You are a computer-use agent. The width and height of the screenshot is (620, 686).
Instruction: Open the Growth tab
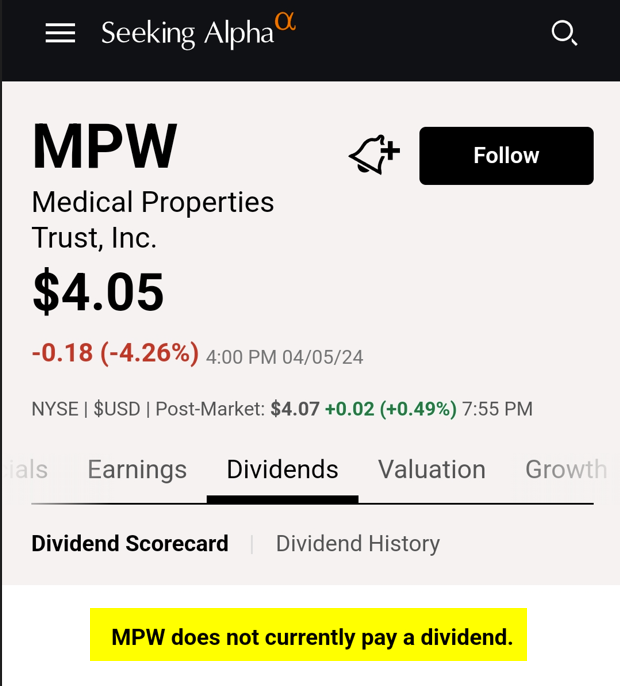click(x=565, y=469)
